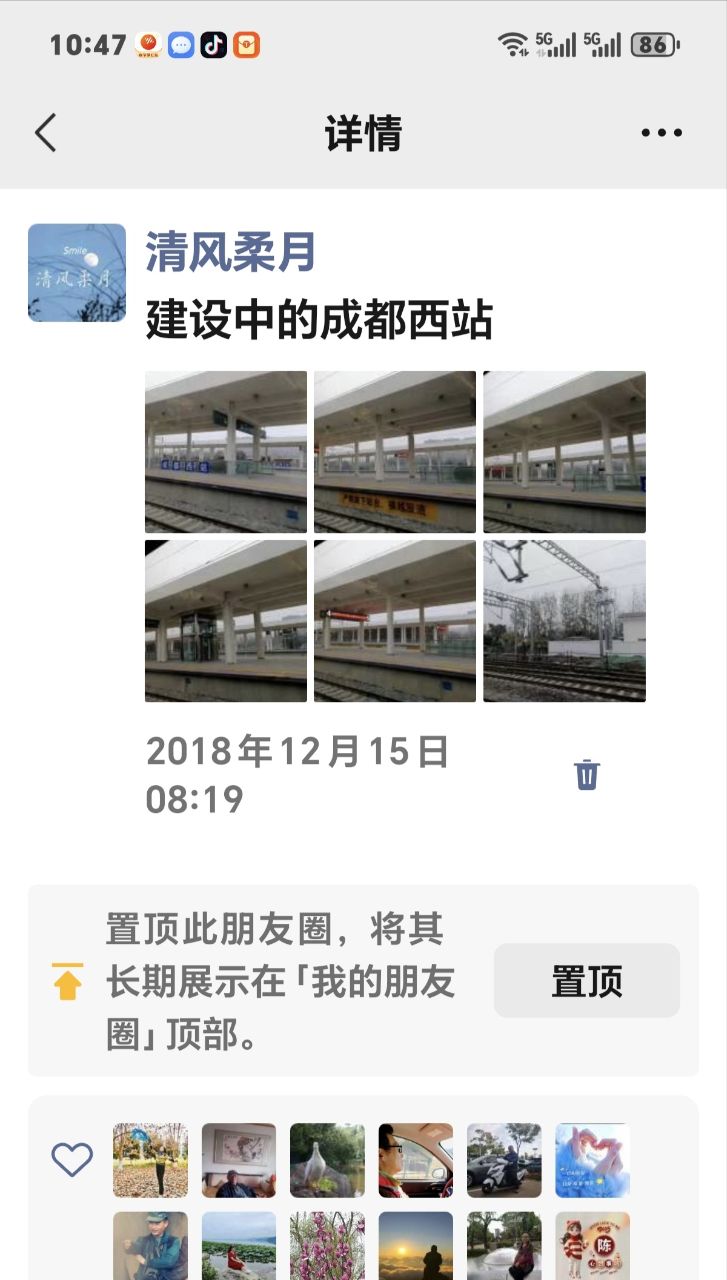Image resolution: width=727 pixels, height=1280 pixels.
Task: Delete this post with the trash icon
Action: point(587,775)
